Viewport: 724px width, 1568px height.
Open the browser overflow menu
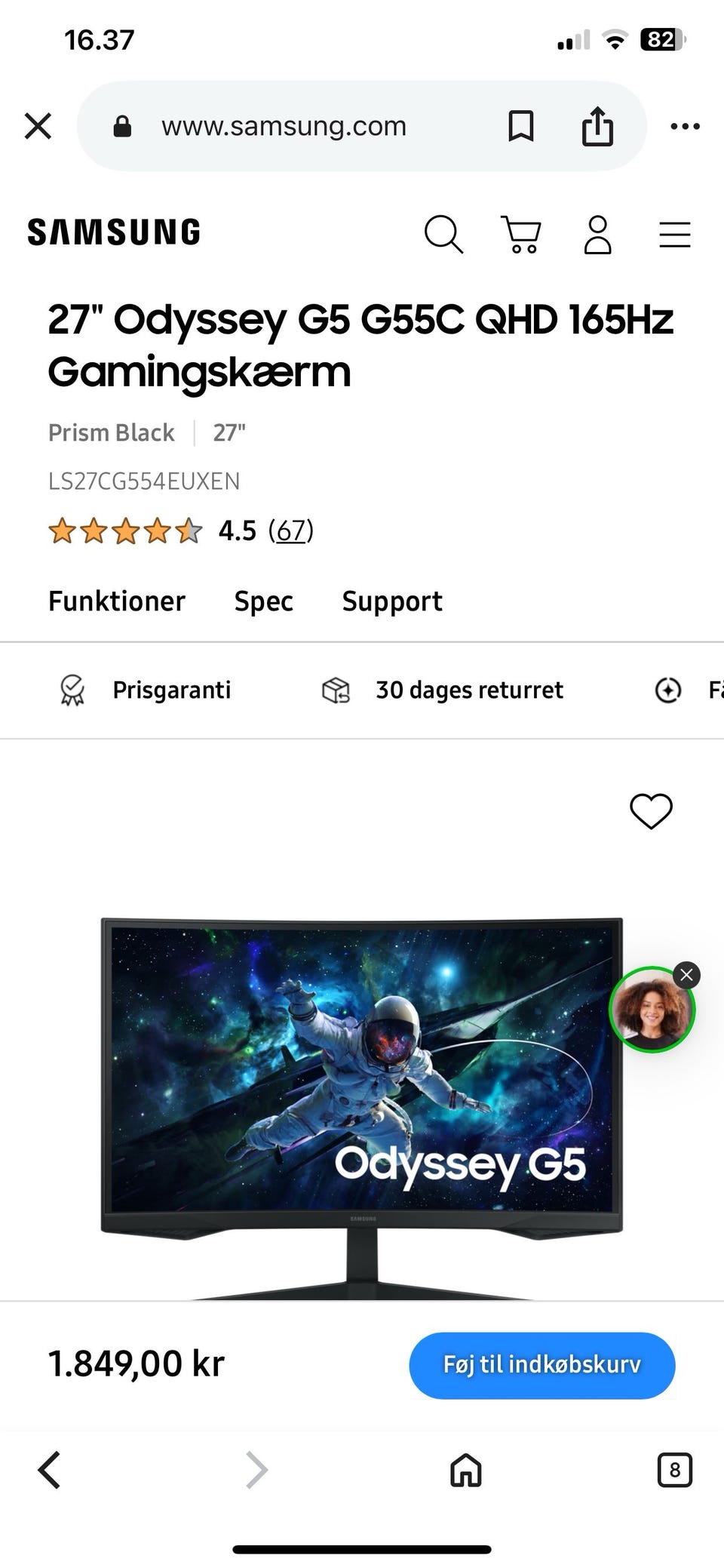pos(685,126)
